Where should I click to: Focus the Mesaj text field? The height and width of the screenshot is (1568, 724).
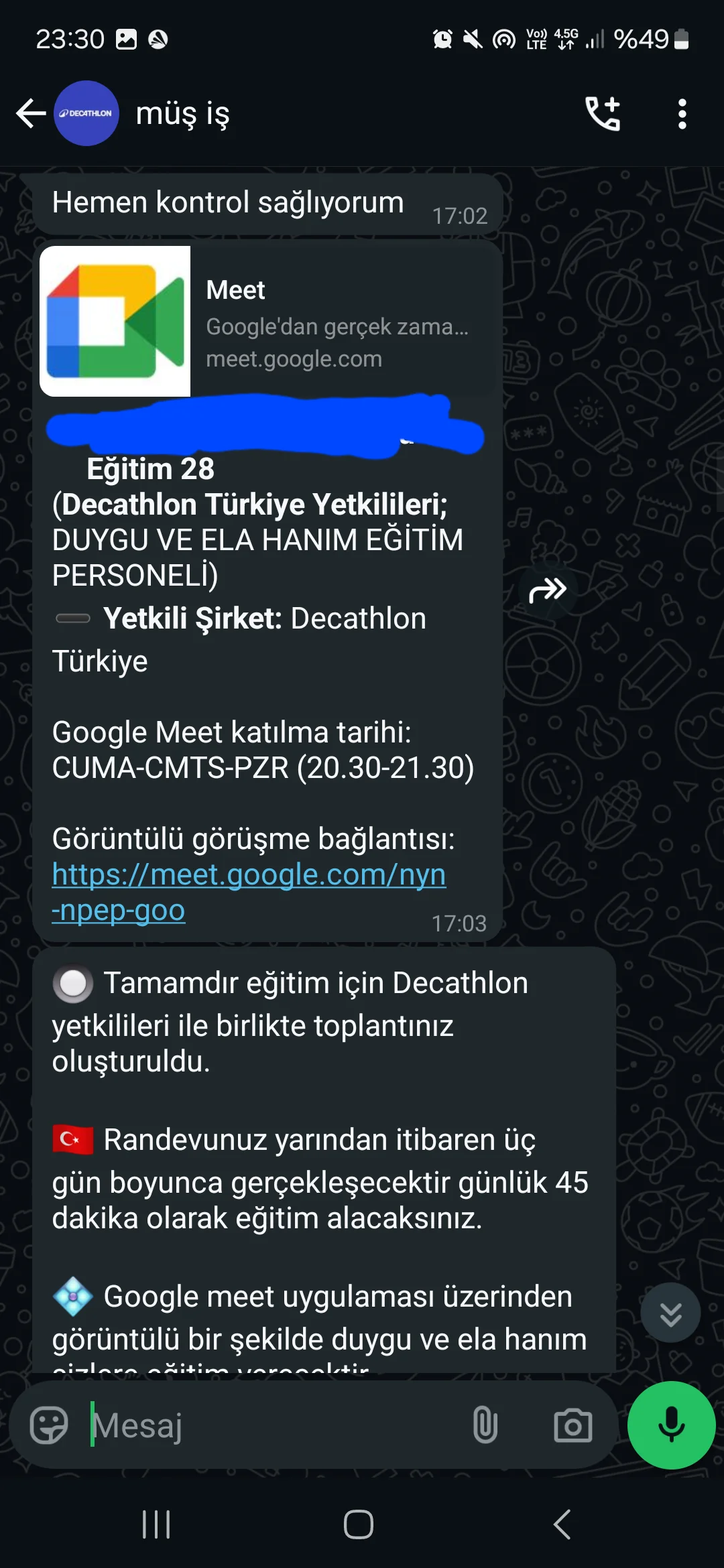coord(275,1425)
